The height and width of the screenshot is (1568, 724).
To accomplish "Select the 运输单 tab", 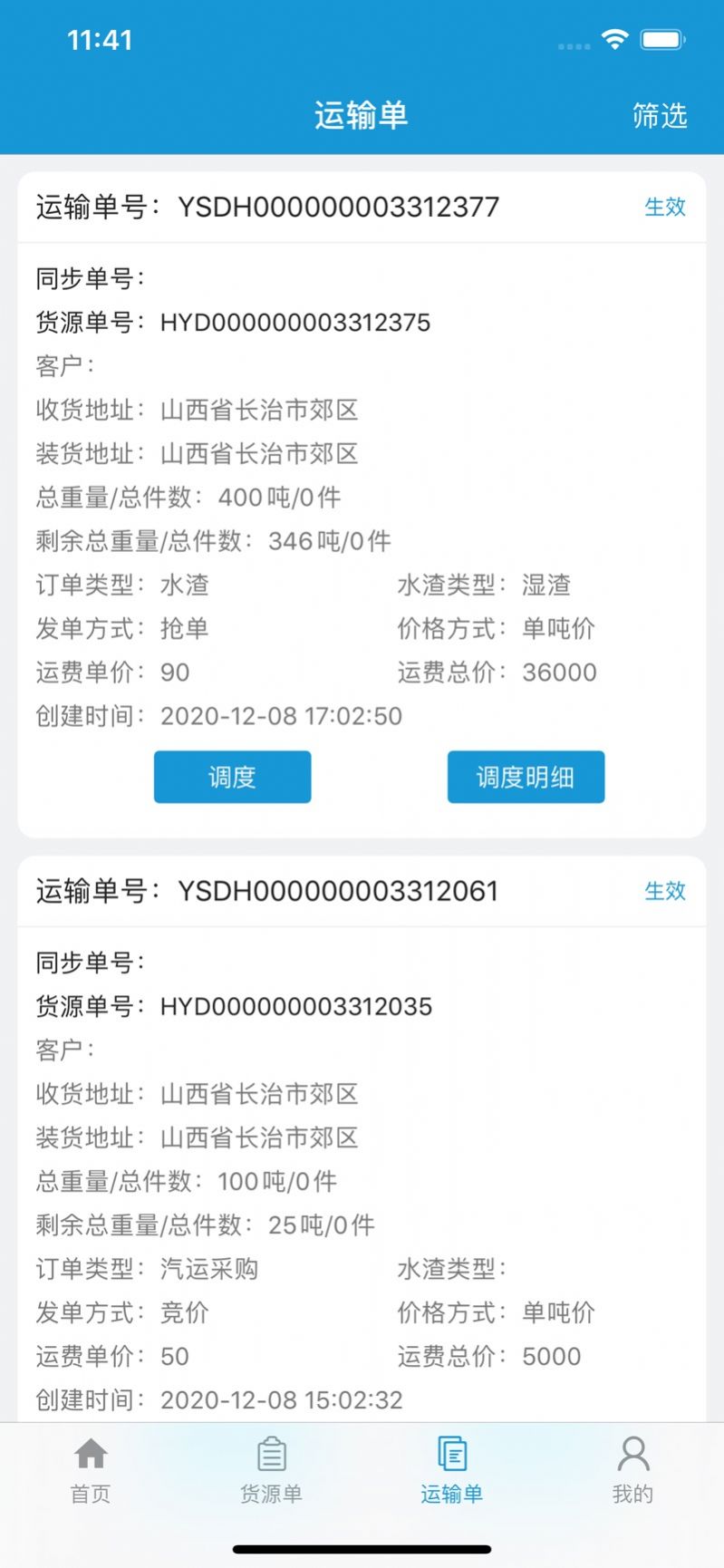I will coord(451,1470).
